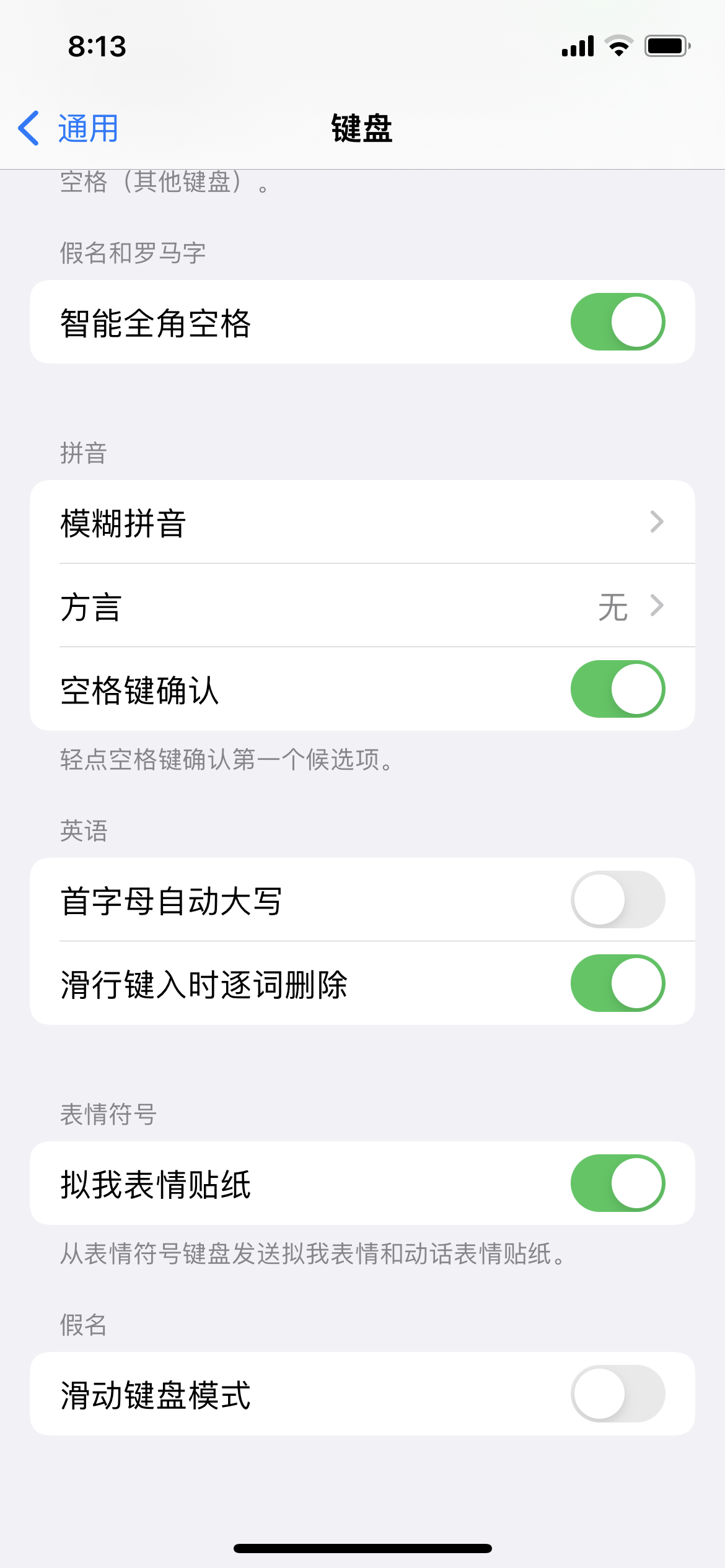Viewport: 725px width, 1568px height.
Task: Disable 空格键确认 toggle
Action: (617, 689)
